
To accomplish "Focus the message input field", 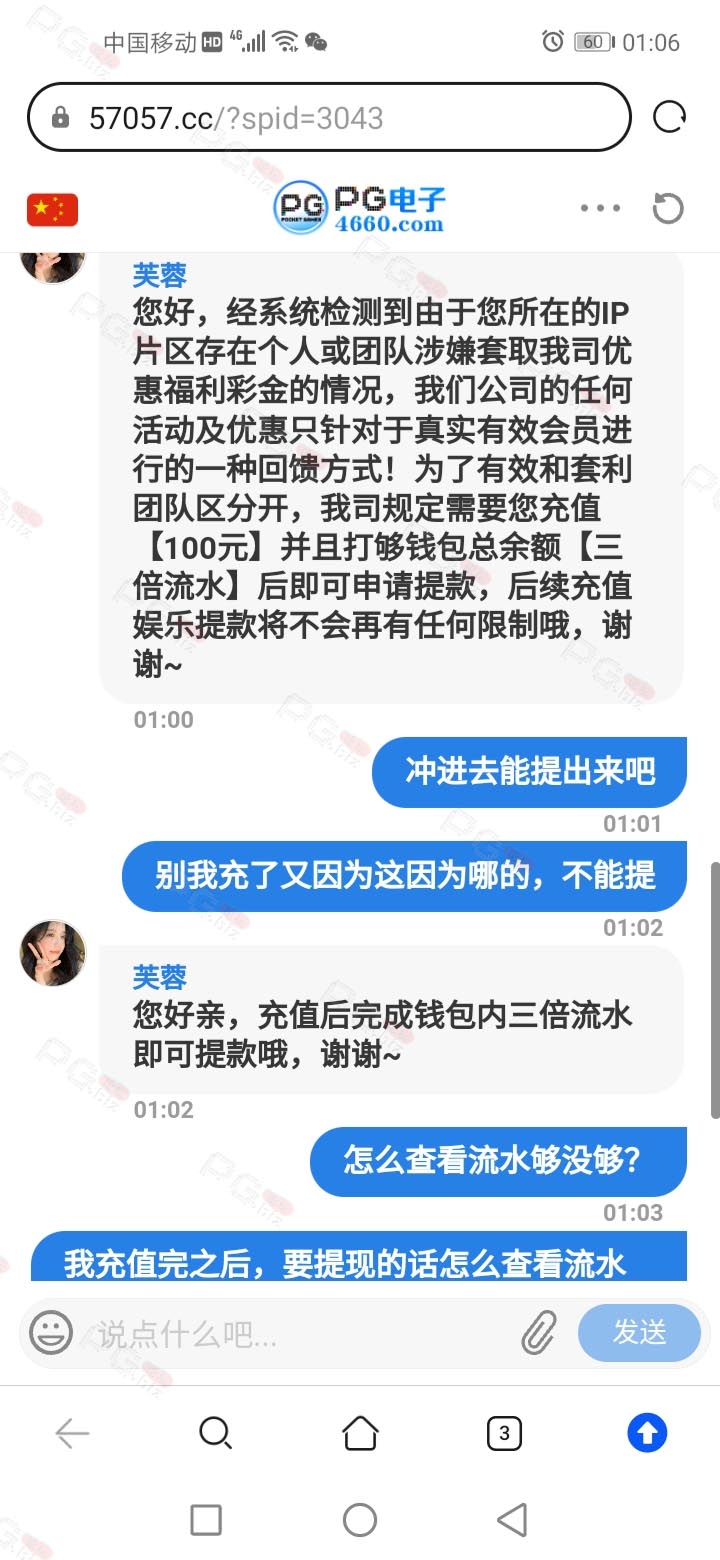I will [x=300, y=1333].
